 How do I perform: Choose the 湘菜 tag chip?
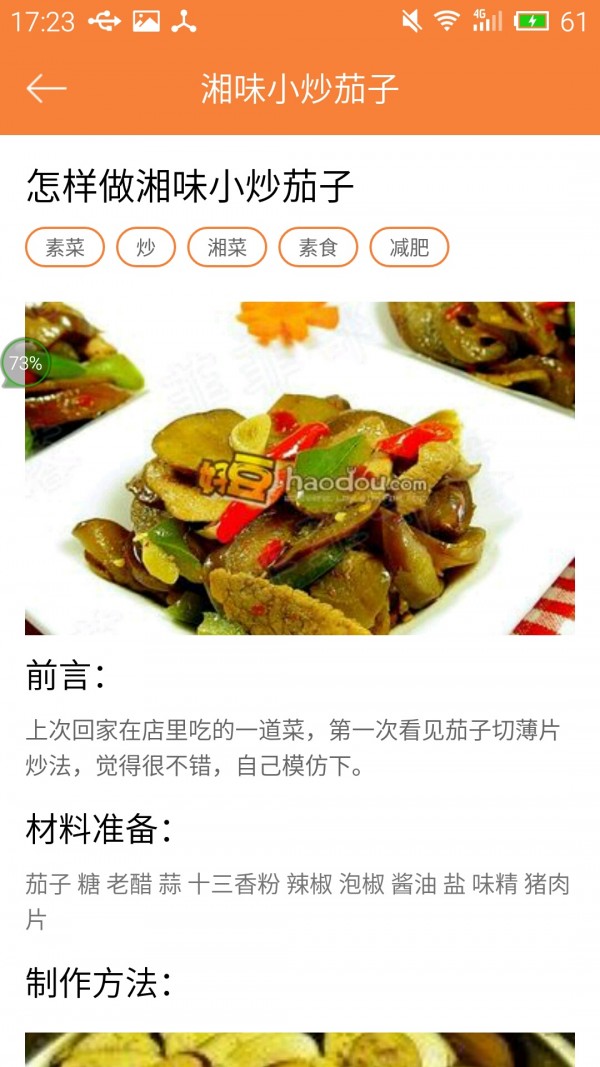tap(227, 247)
